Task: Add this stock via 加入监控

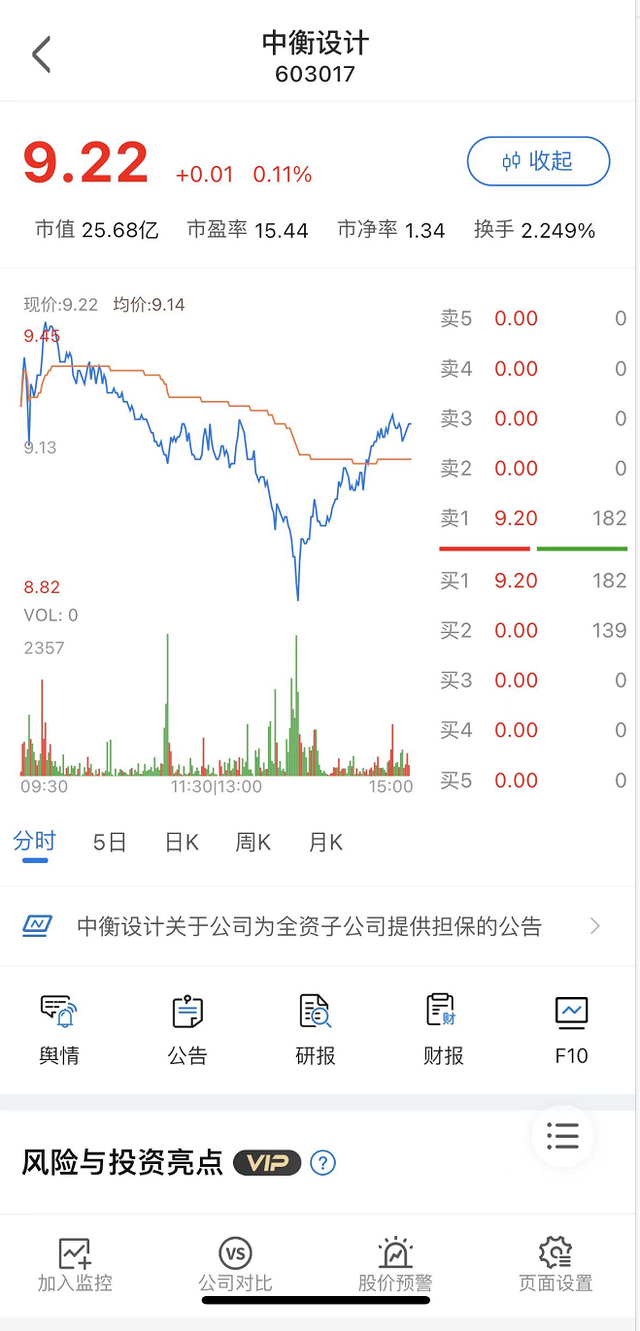Action: 75,1264
